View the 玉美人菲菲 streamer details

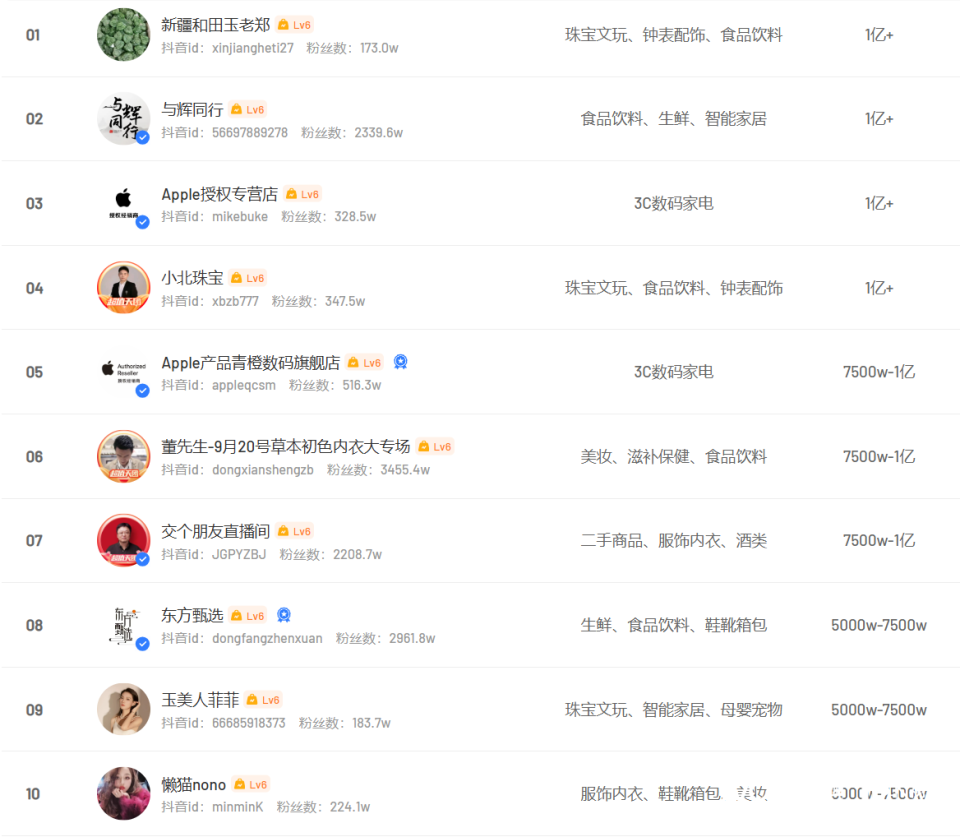[x=200, y=700]
